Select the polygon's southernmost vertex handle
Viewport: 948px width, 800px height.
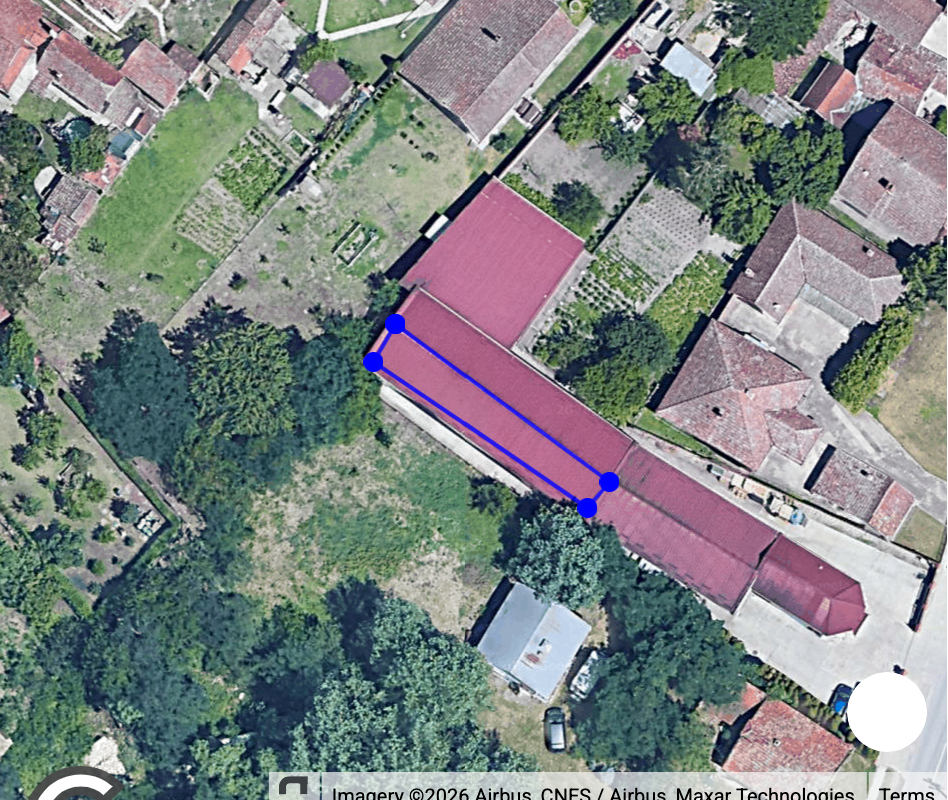point(588,508)
